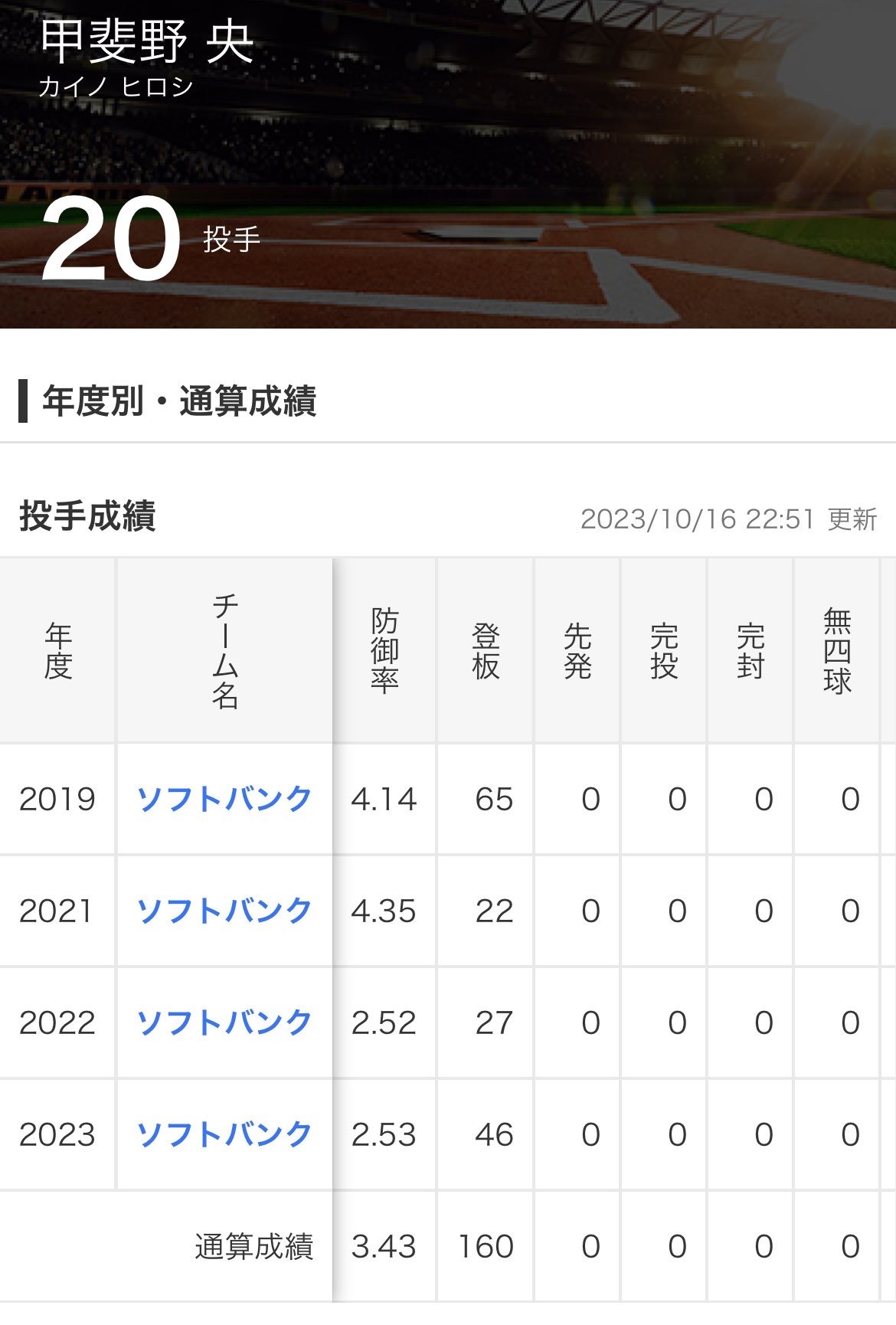Open the ソフトバンク team link for 2019
The width and height of the screenshot is (896, 1325).
coord(224,799)
